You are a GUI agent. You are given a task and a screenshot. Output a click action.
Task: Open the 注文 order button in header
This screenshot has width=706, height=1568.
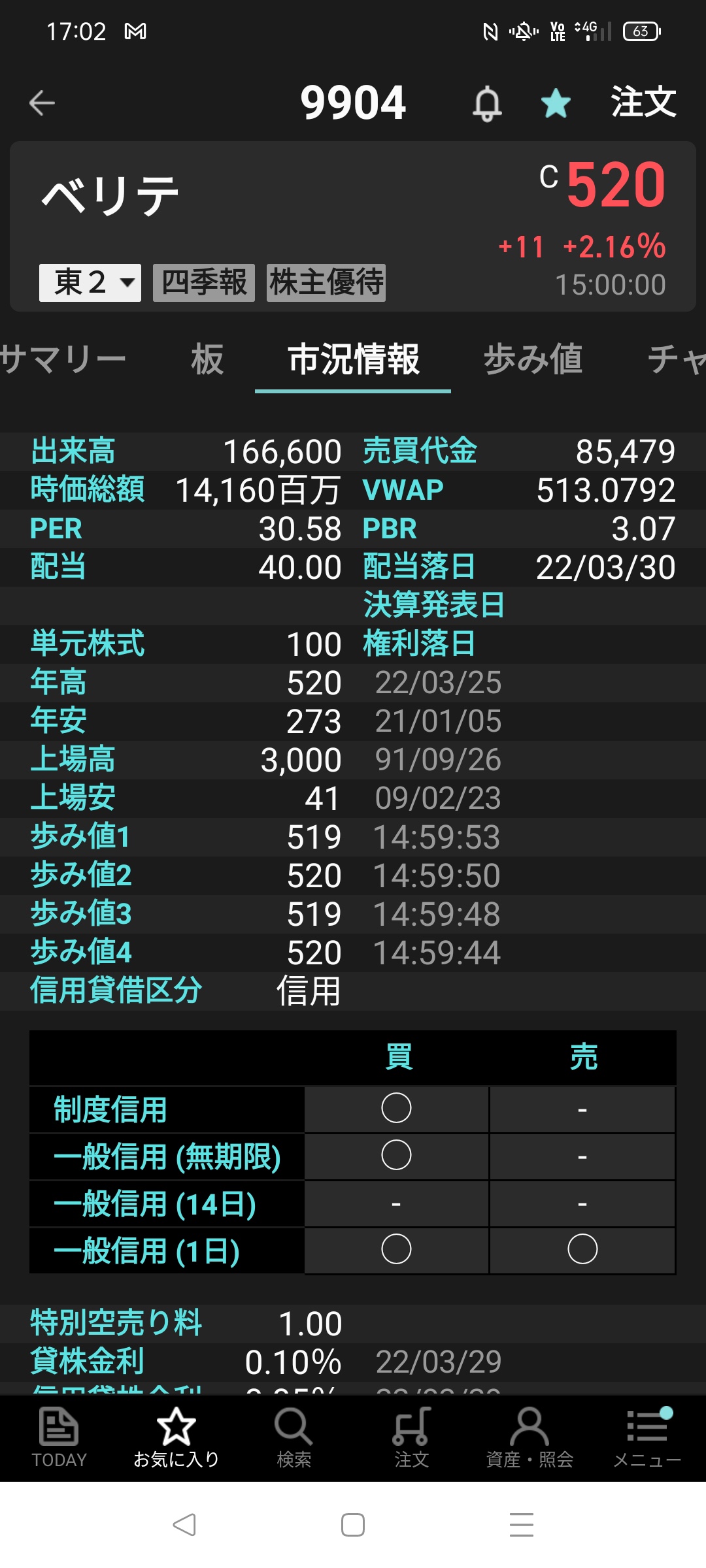[x=643, y=103]
